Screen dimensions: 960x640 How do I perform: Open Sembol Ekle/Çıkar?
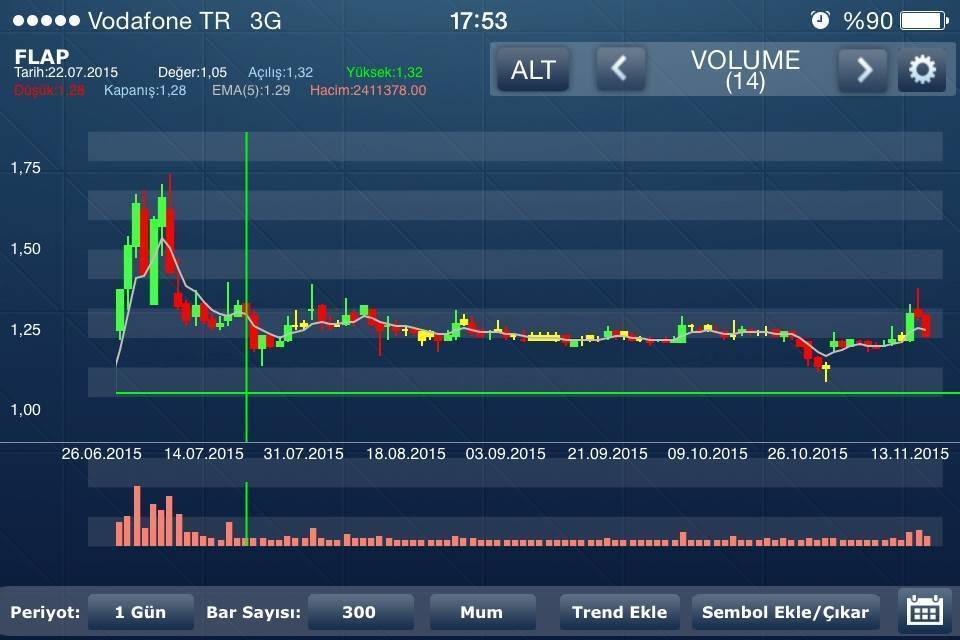click(x=785, y=612)
